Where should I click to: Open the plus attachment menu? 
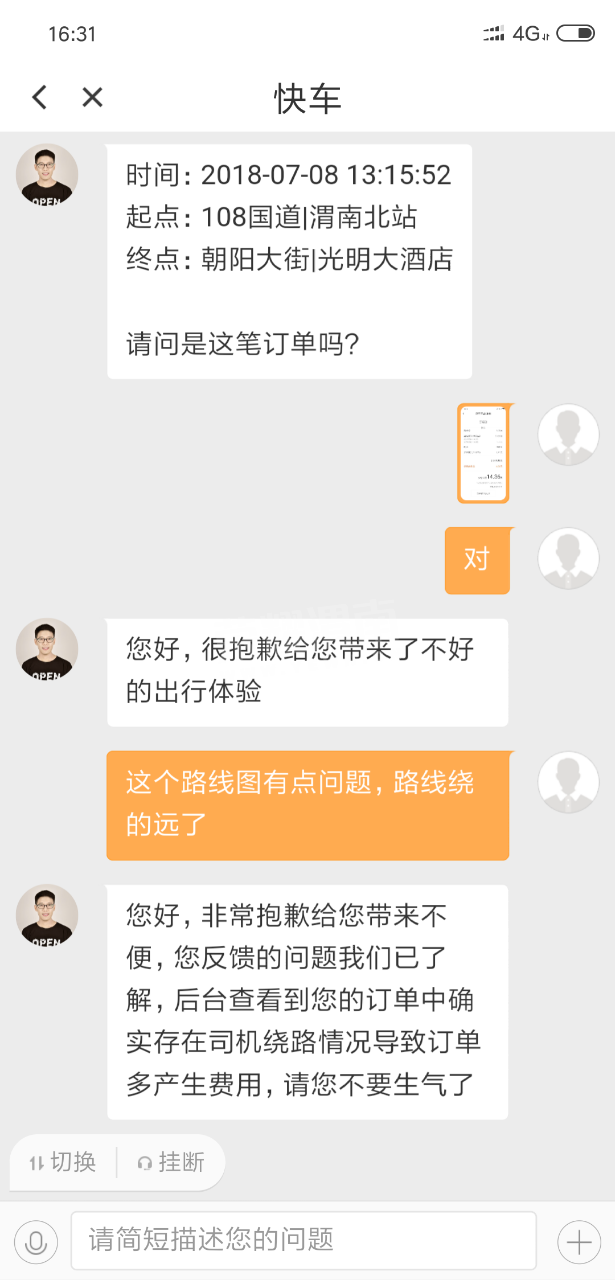click(579, 1242)
